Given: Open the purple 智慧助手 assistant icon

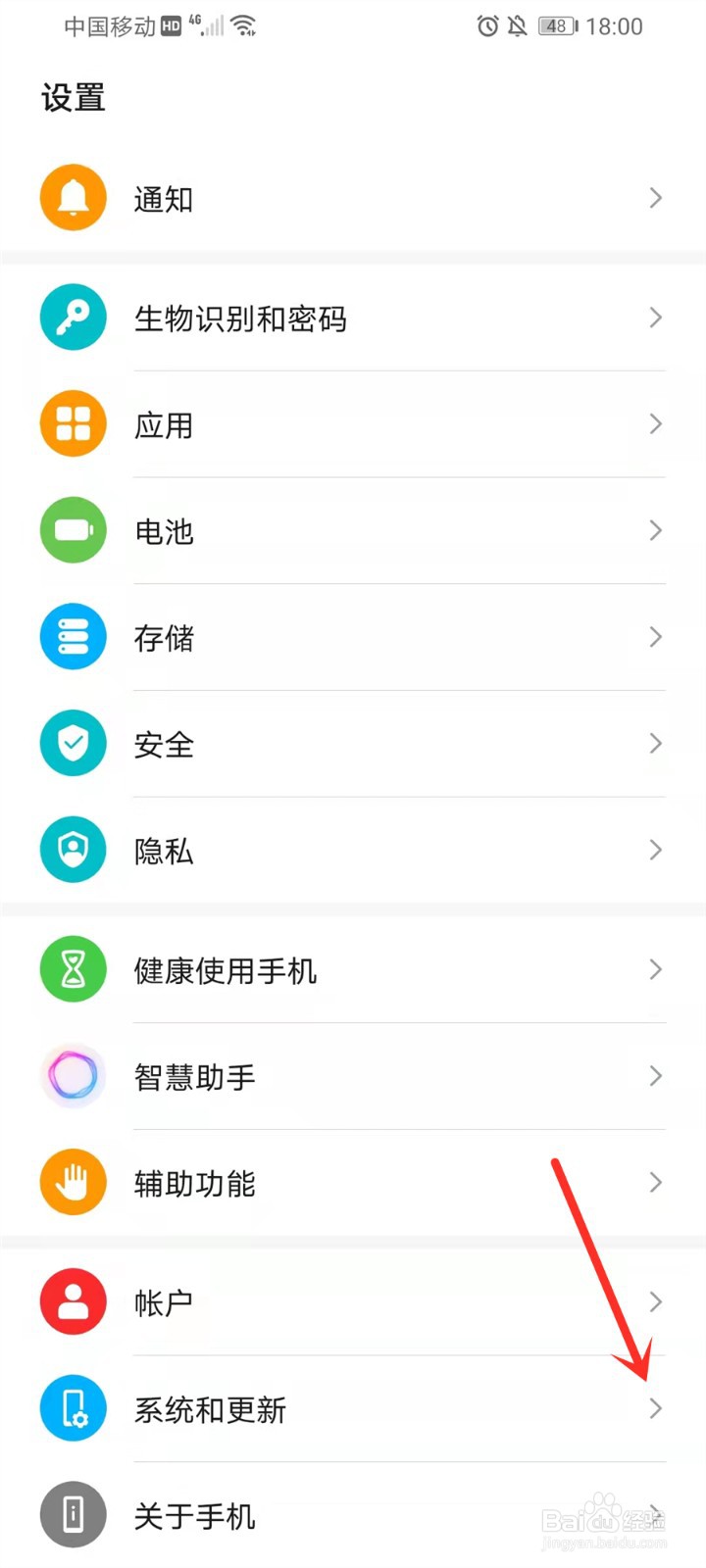Looking at the screenshot, I should [73, 1076].
